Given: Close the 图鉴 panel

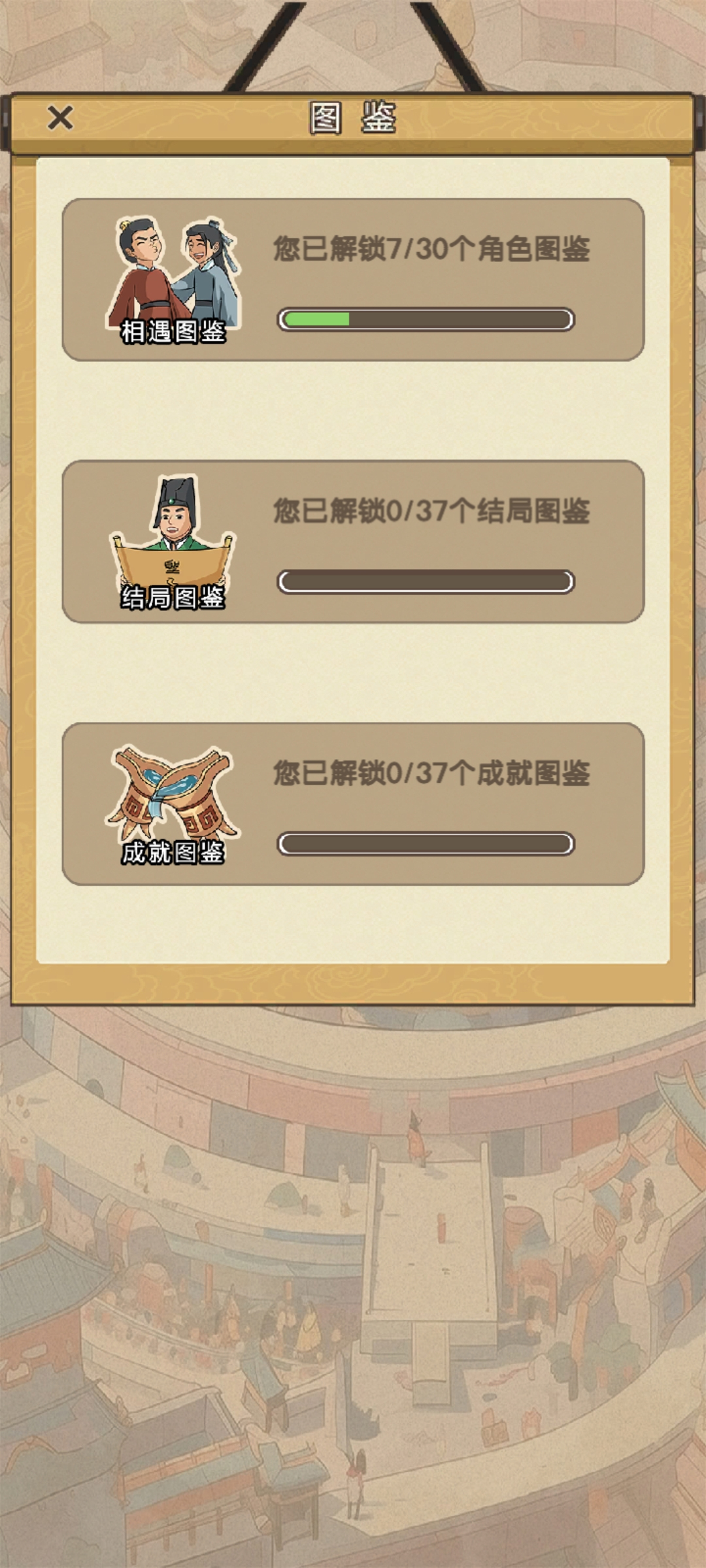Looking at the screenshot, I should 60,118.
